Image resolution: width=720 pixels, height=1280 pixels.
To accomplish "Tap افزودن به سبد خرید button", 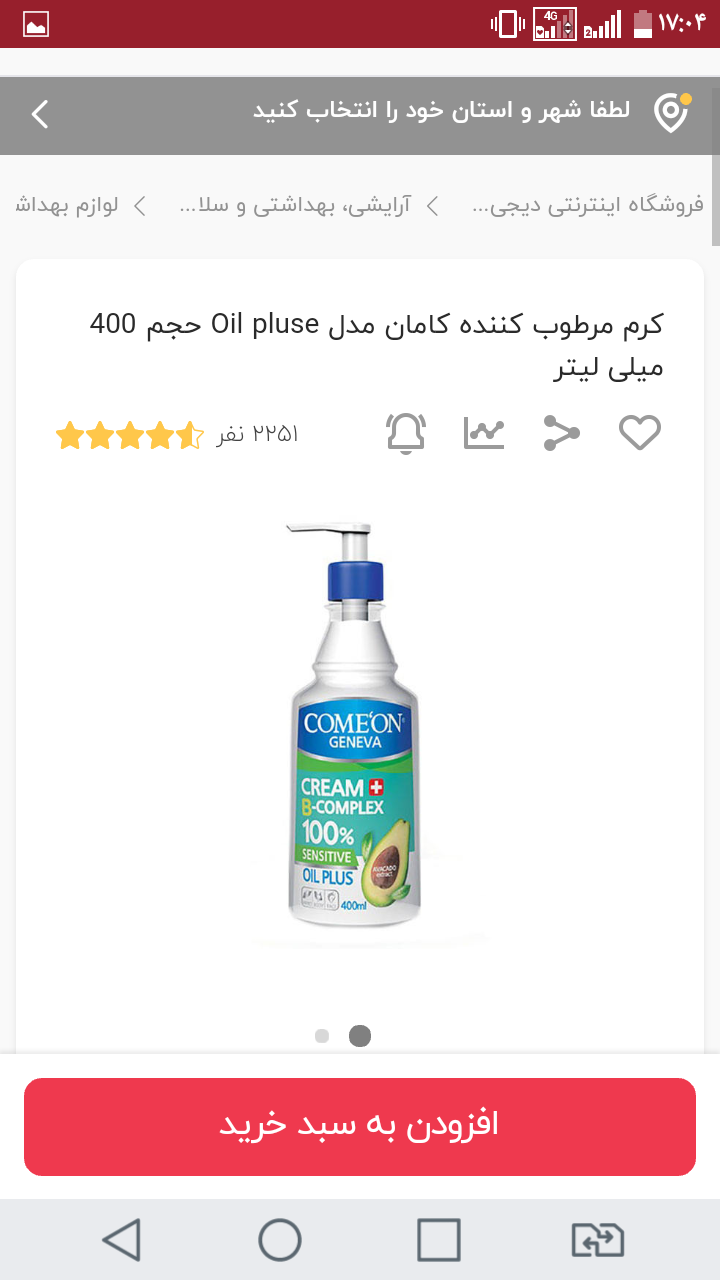I will [360, 1126].
